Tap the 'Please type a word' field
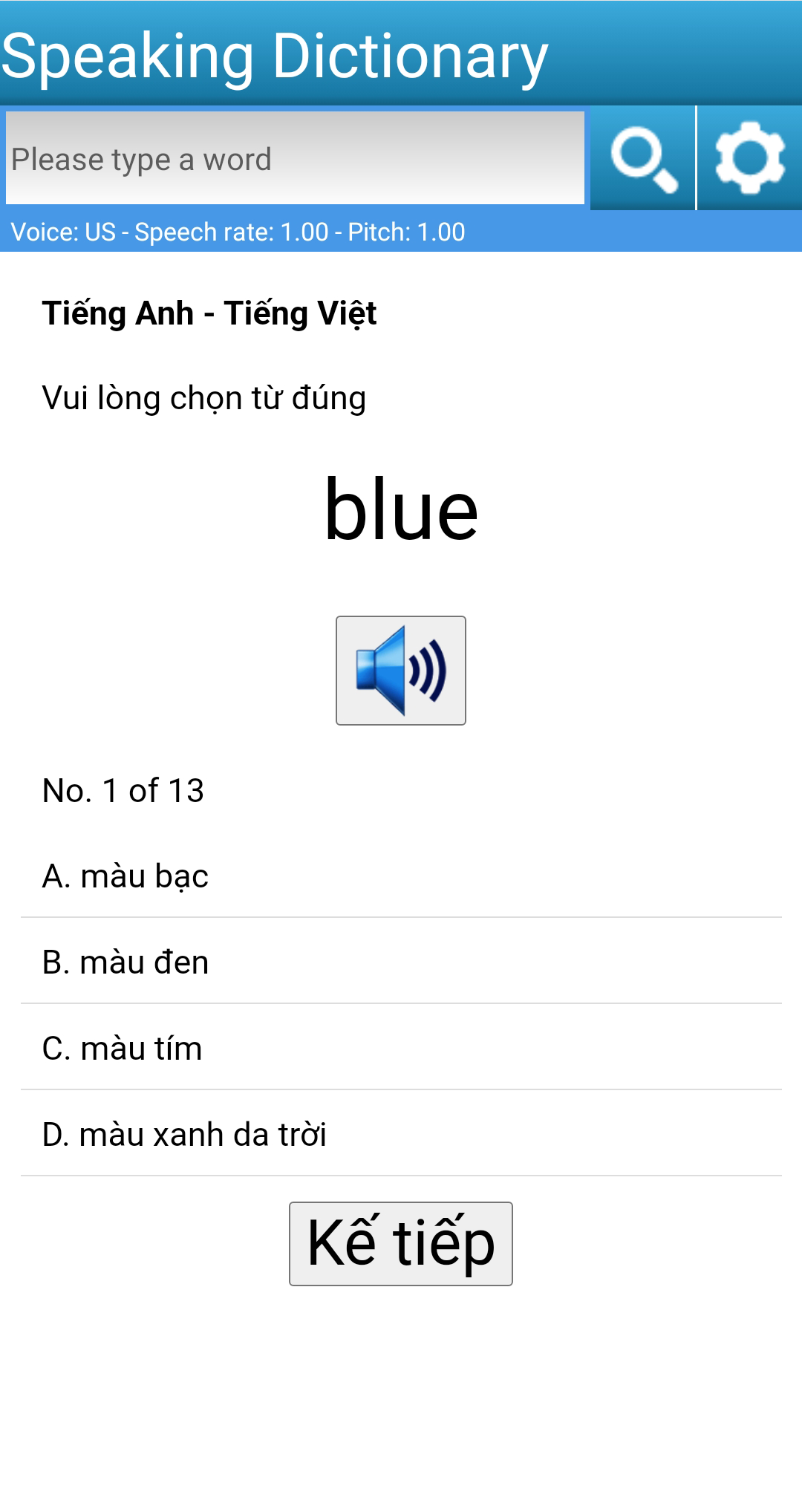 [x=295, y=158]
